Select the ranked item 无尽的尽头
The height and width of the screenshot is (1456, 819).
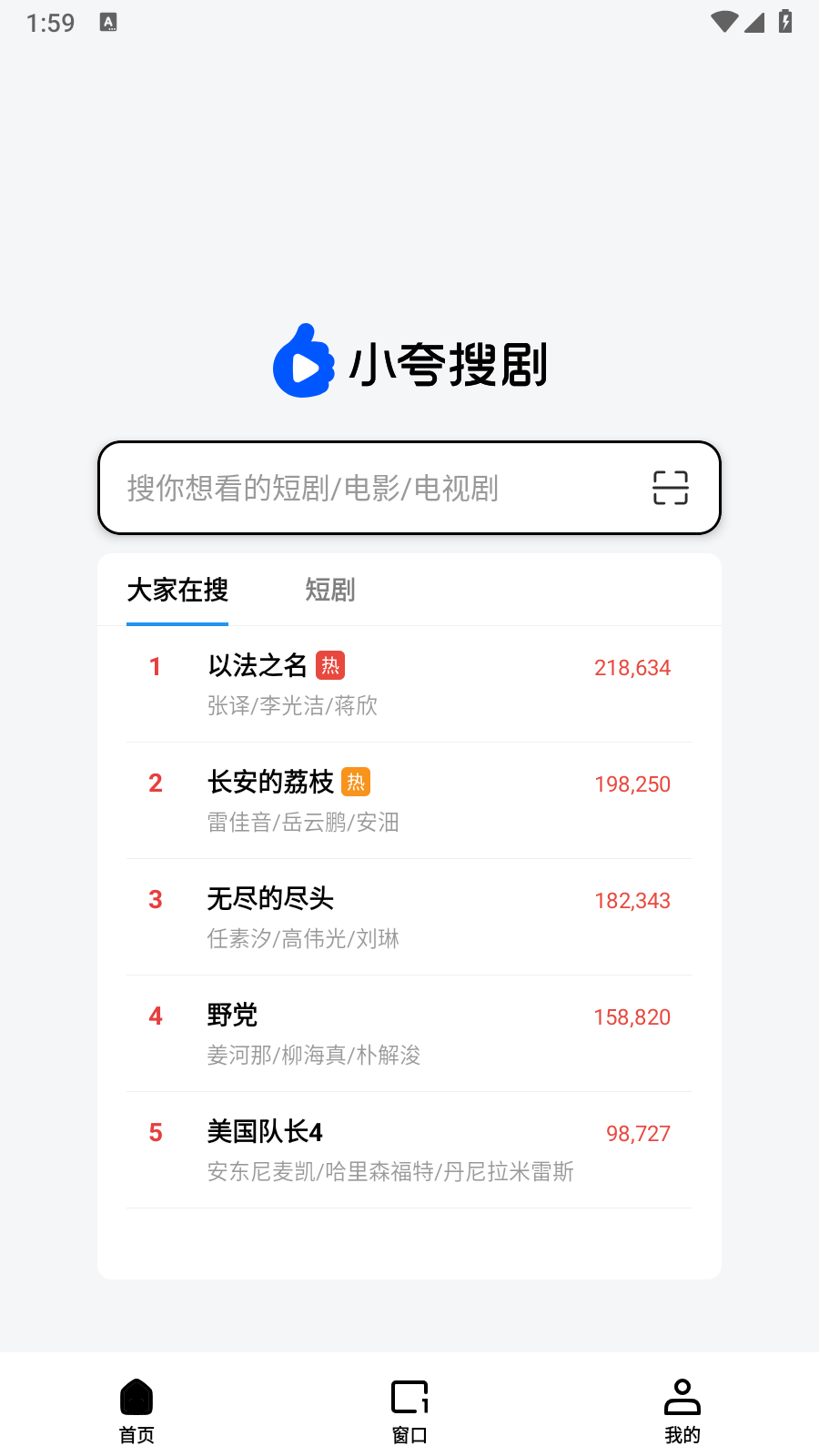(270, 899)
